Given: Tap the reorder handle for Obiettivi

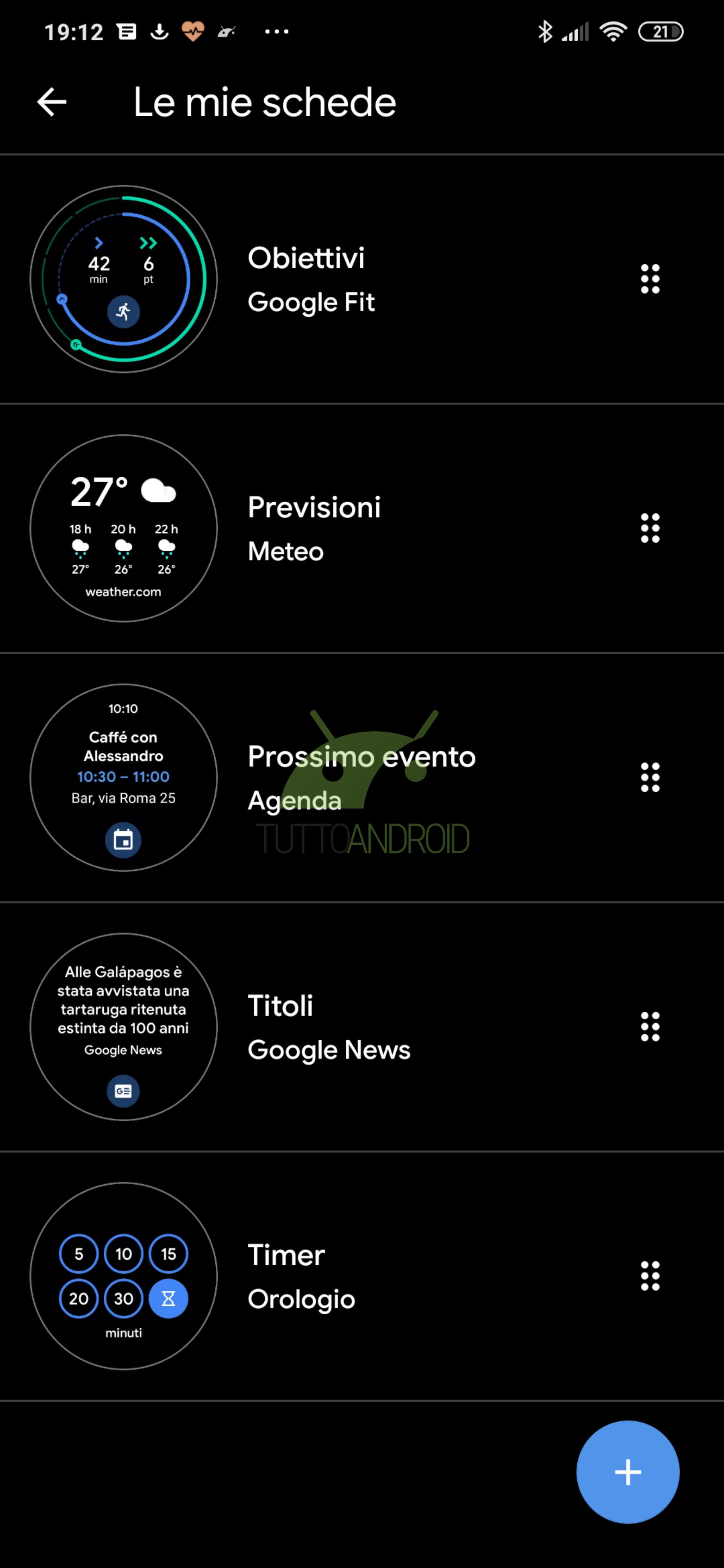Looking at the screenshot, I should [650, 279].
